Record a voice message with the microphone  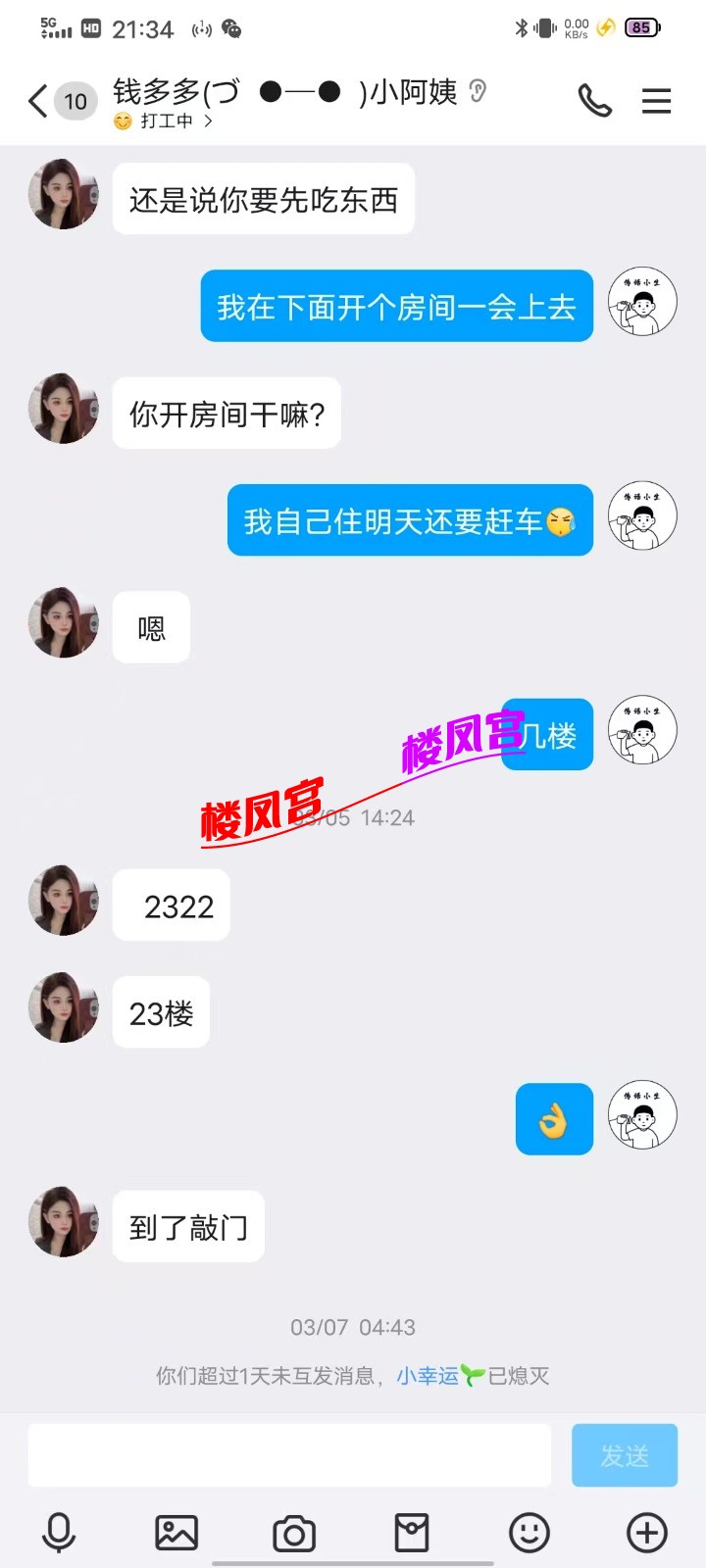(59, 1533)
